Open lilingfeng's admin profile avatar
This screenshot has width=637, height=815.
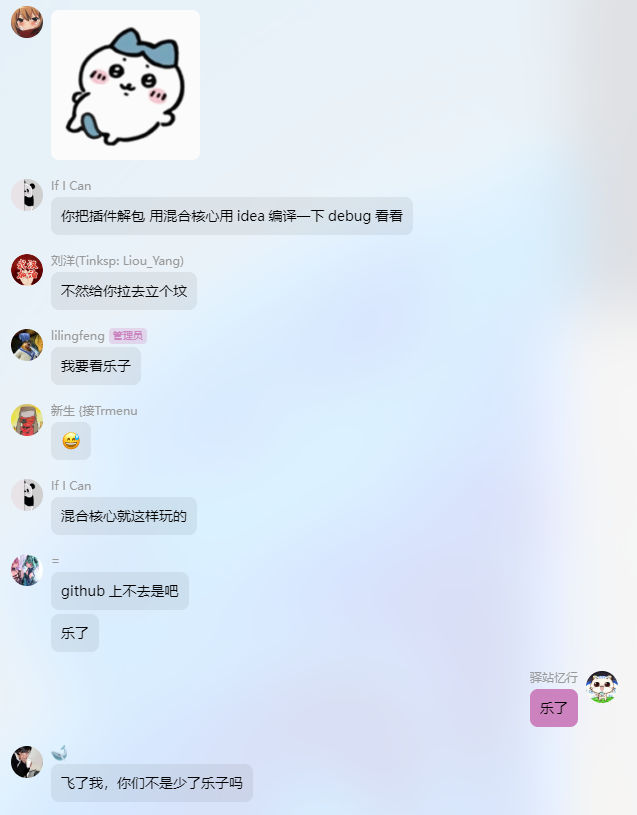27,345
